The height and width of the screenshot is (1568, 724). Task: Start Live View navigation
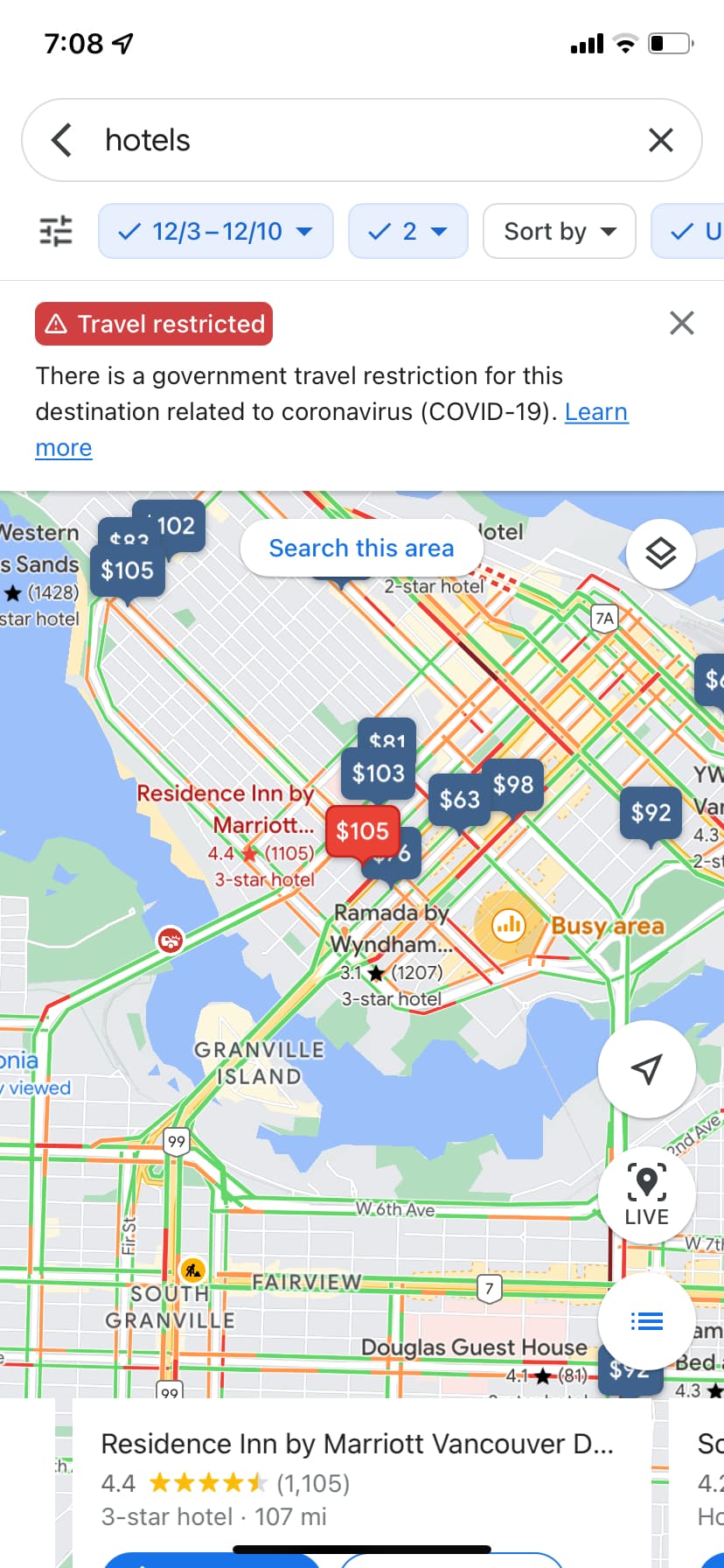(x=646, y=1193)
